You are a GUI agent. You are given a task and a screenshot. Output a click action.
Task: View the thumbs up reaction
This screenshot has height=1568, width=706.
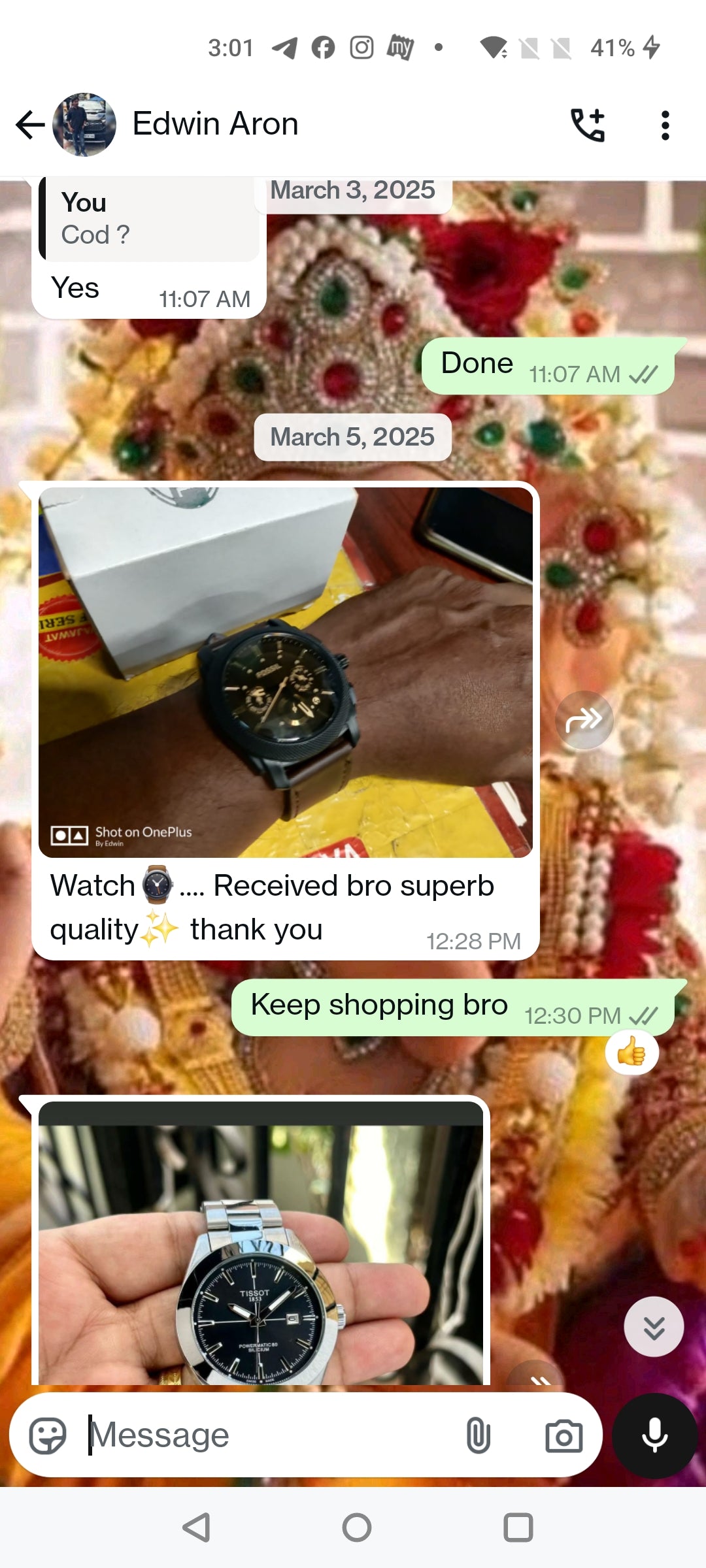point(631,1053)
